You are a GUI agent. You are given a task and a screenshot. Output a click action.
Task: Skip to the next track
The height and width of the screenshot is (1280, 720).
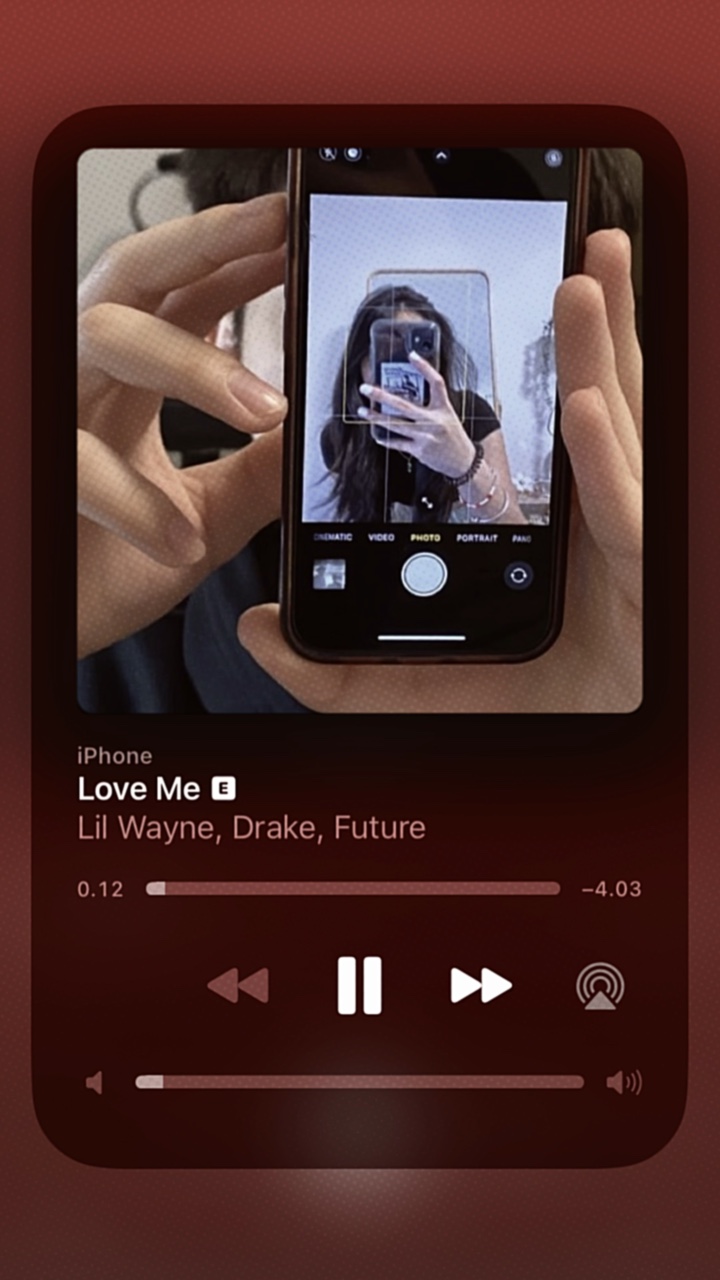[481, 986]
